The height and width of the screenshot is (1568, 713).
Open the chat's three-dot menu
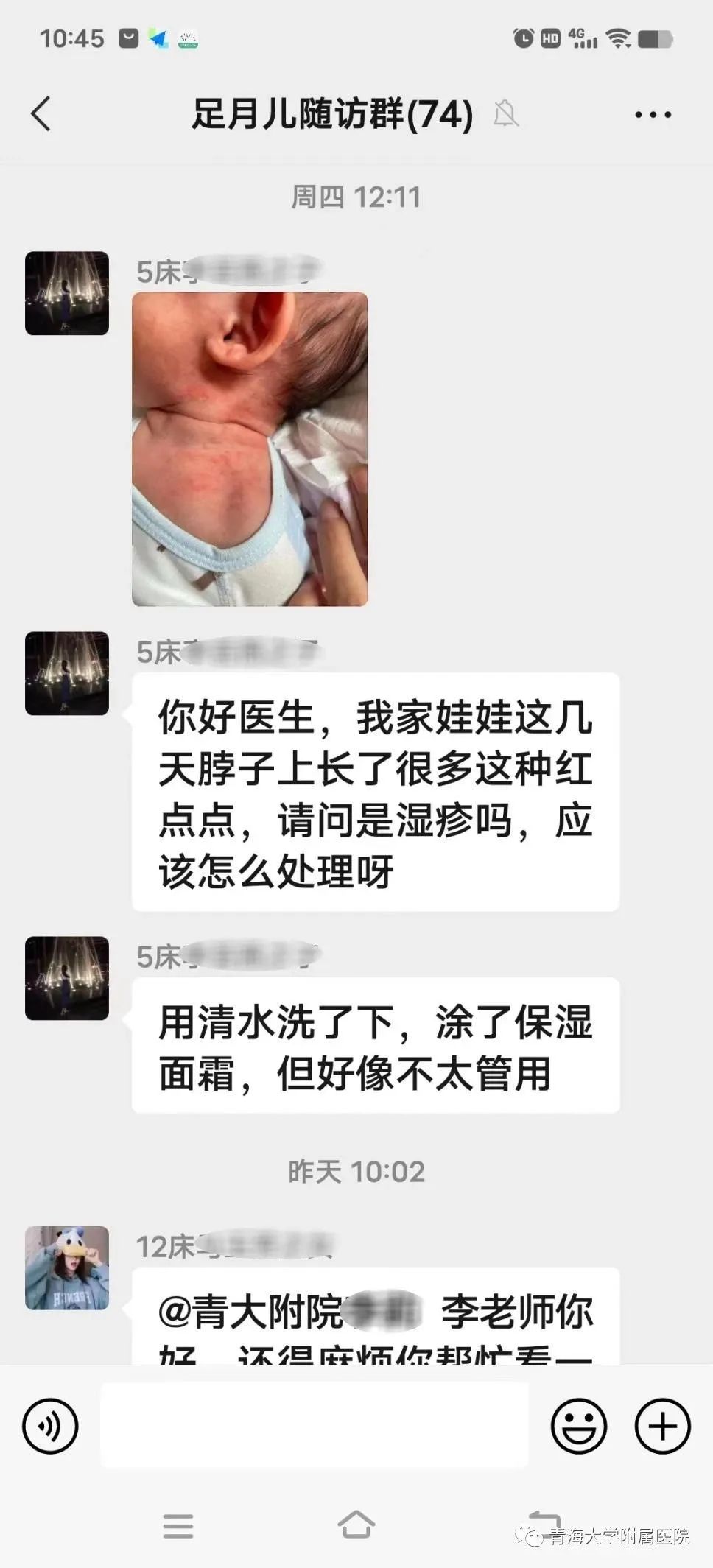(653, 115)
